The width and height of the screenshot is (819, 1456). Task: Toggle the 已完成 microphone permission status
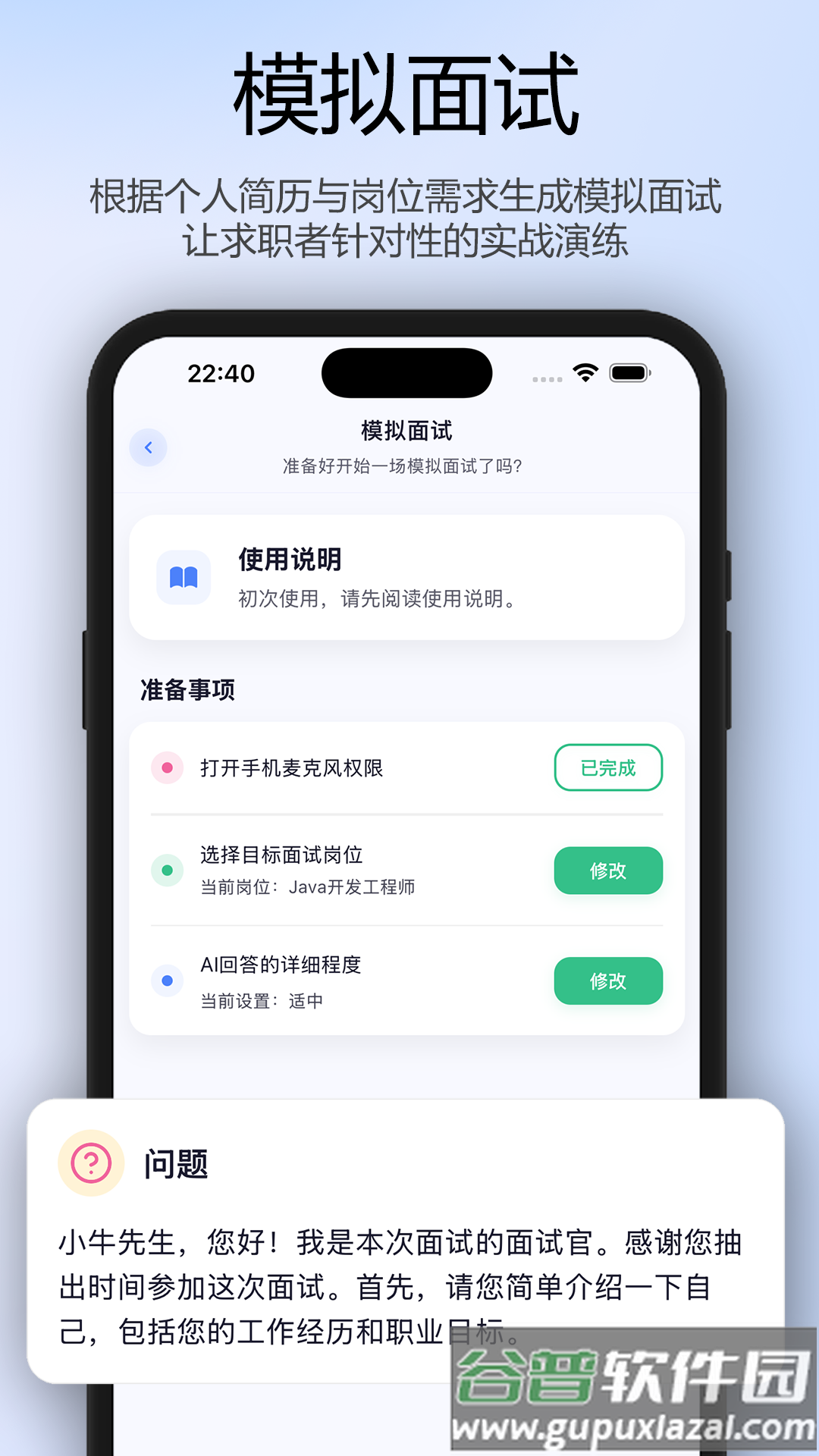click(x=607, y=768)
